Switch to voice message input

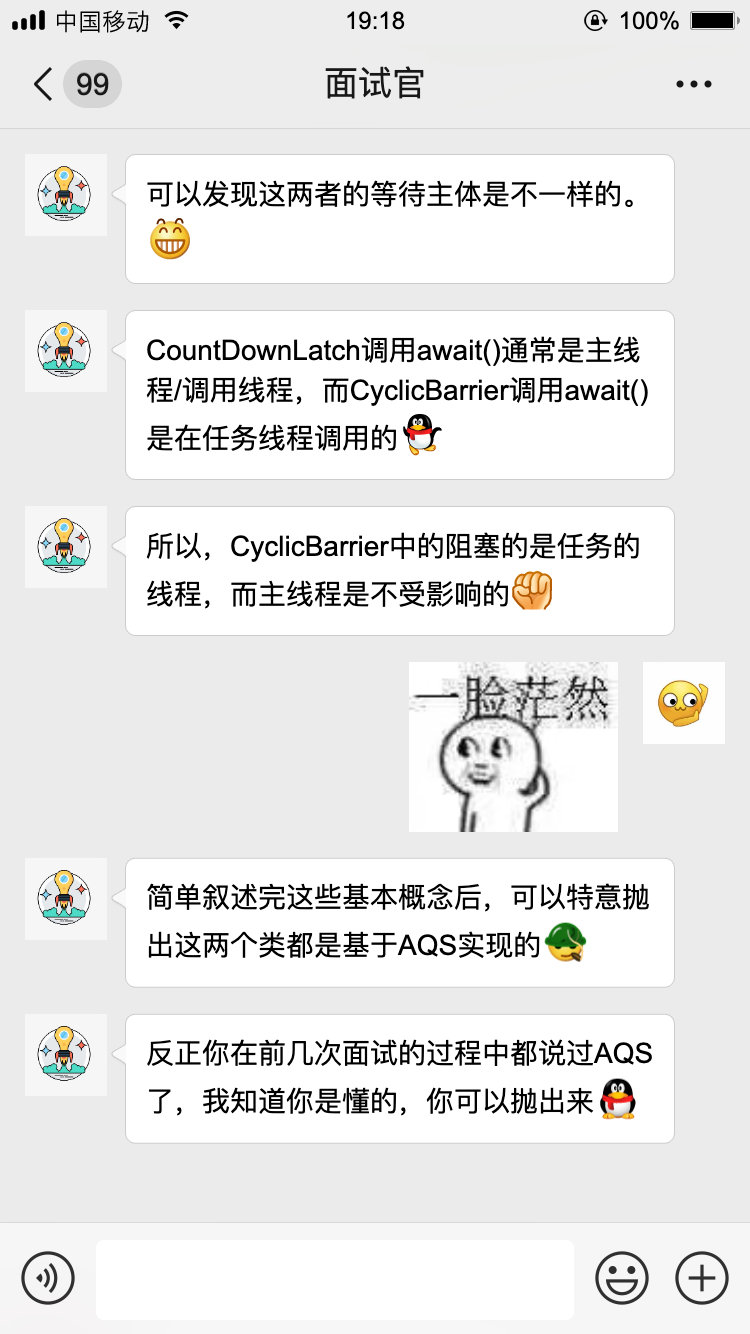pyautogui.click(x=48, y=1277)
